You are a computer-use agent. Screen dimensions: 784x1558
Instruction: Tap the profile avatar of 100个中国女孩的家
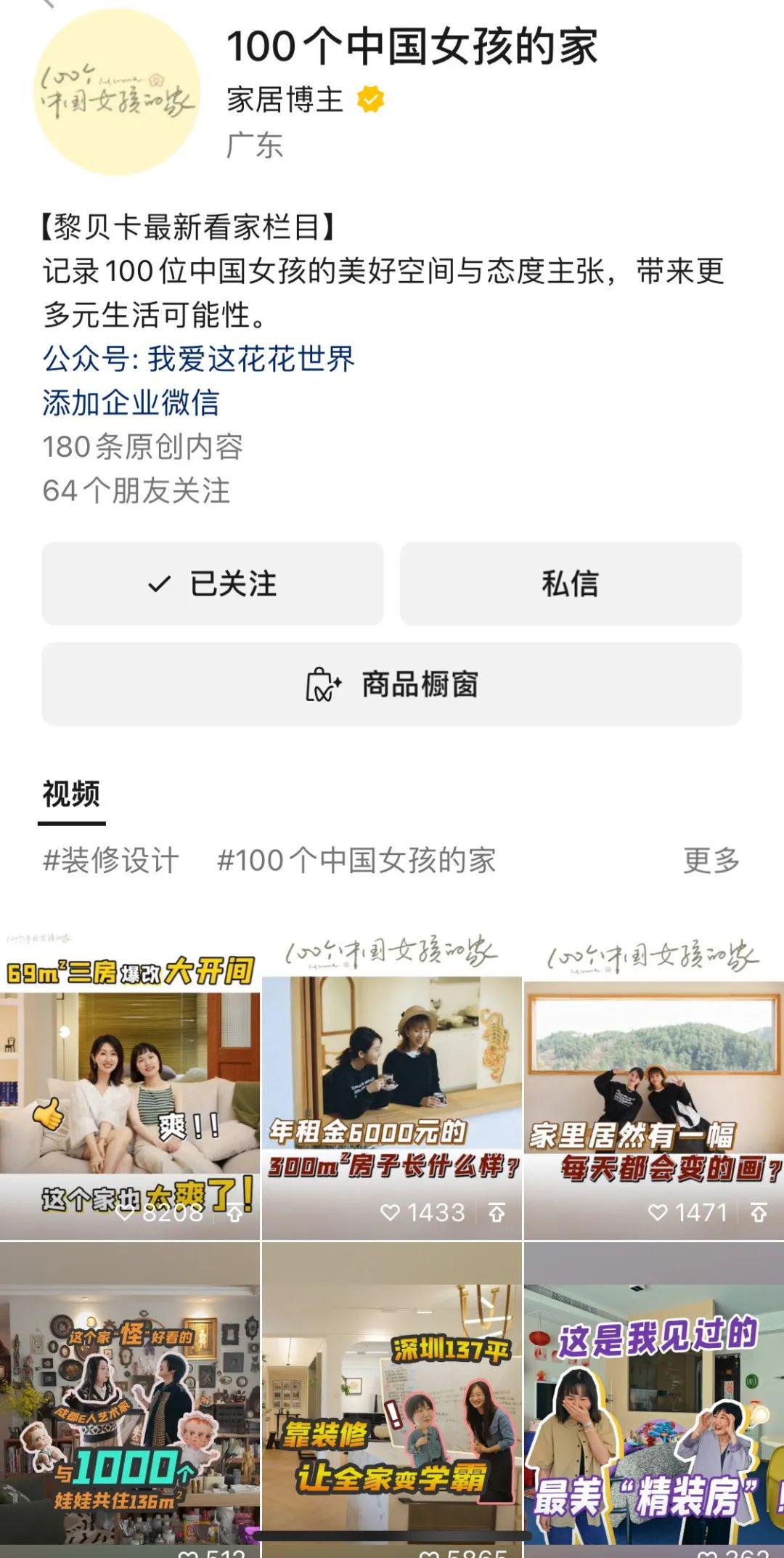click(118, 92)
